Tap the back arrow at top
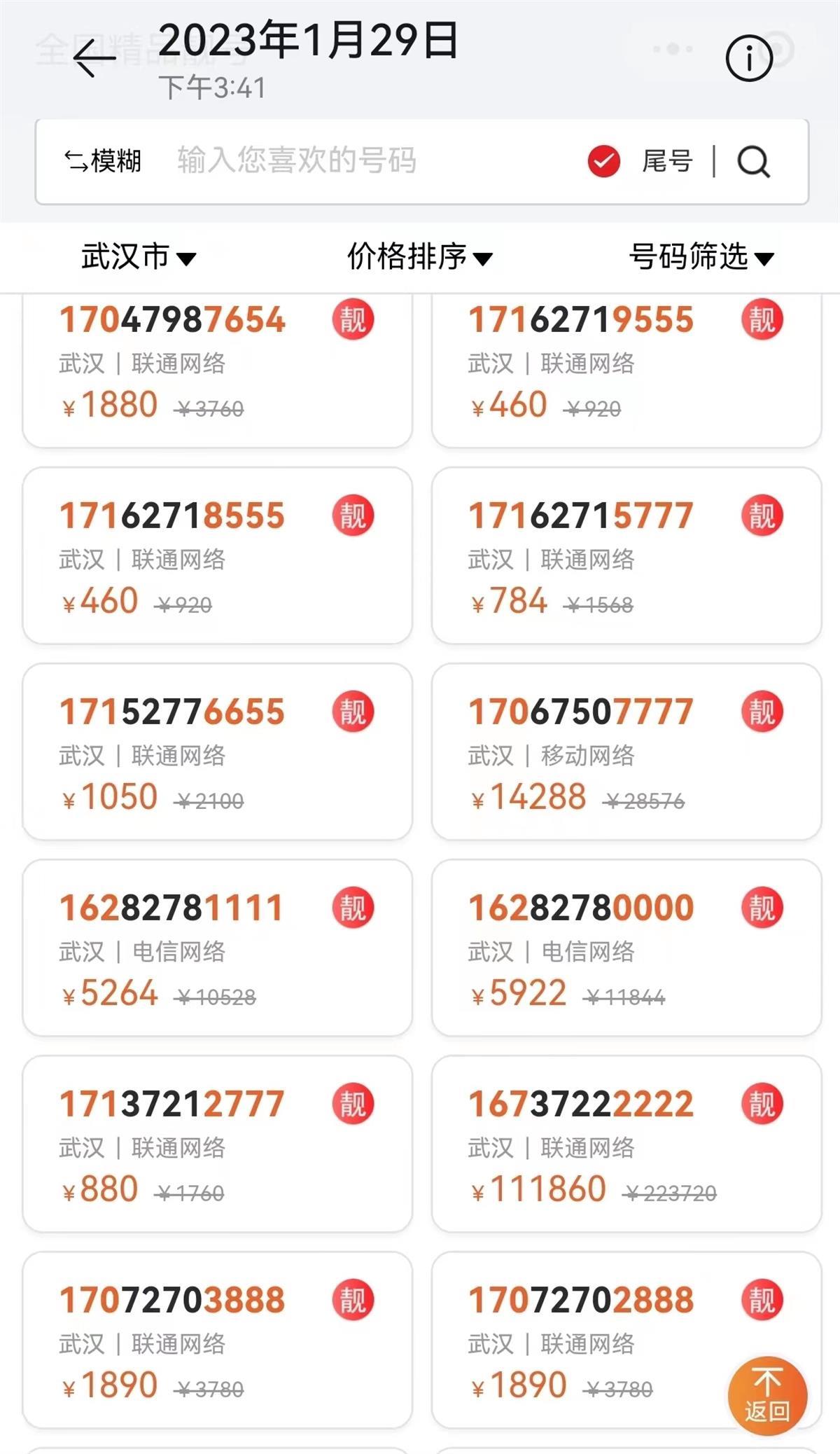840x1454 pixels. (x=94, y=57)
